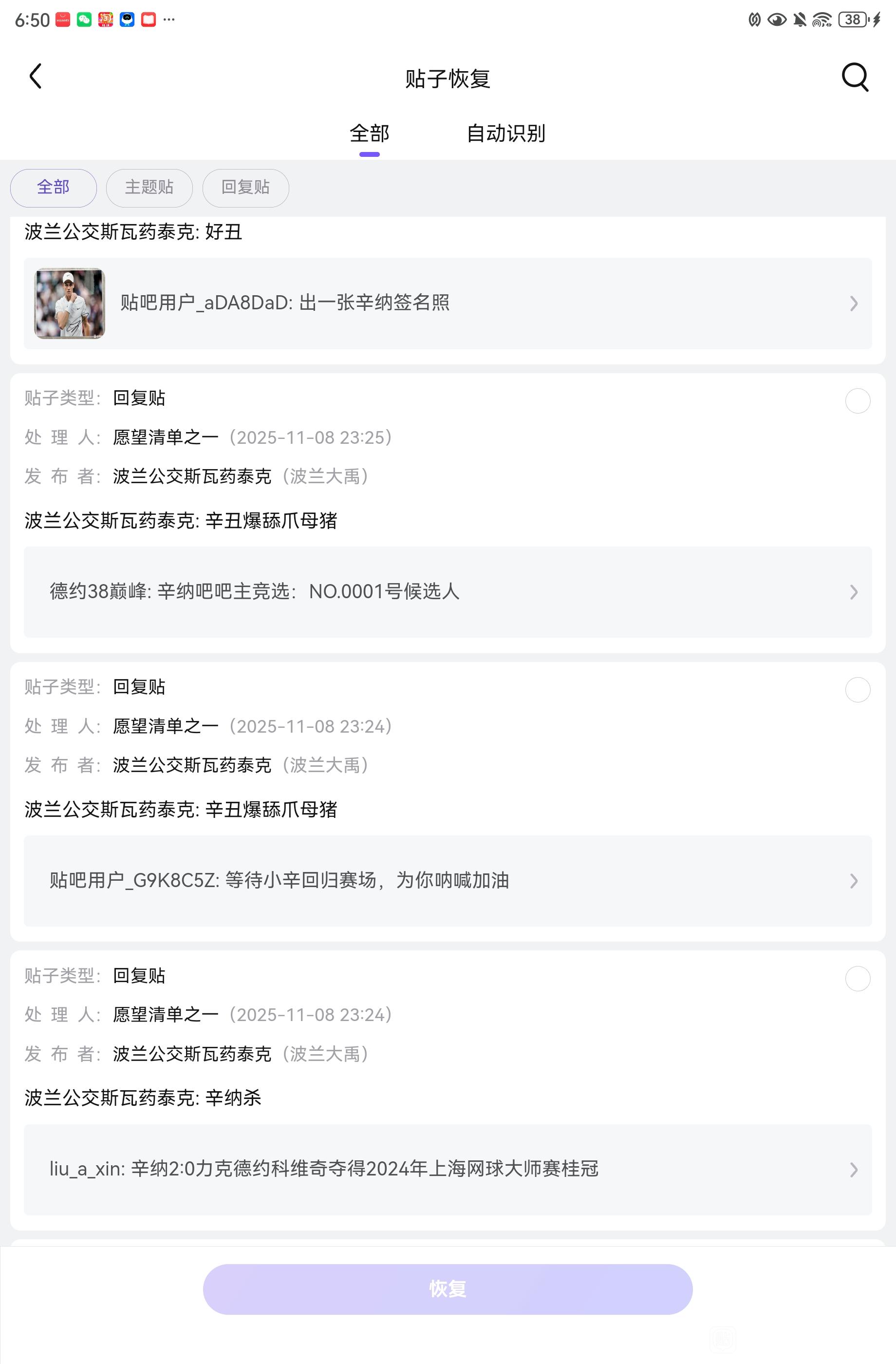Select the reply card containing 辛纳杀
The image size is (896, 1364).
click(x=858, y=978)
